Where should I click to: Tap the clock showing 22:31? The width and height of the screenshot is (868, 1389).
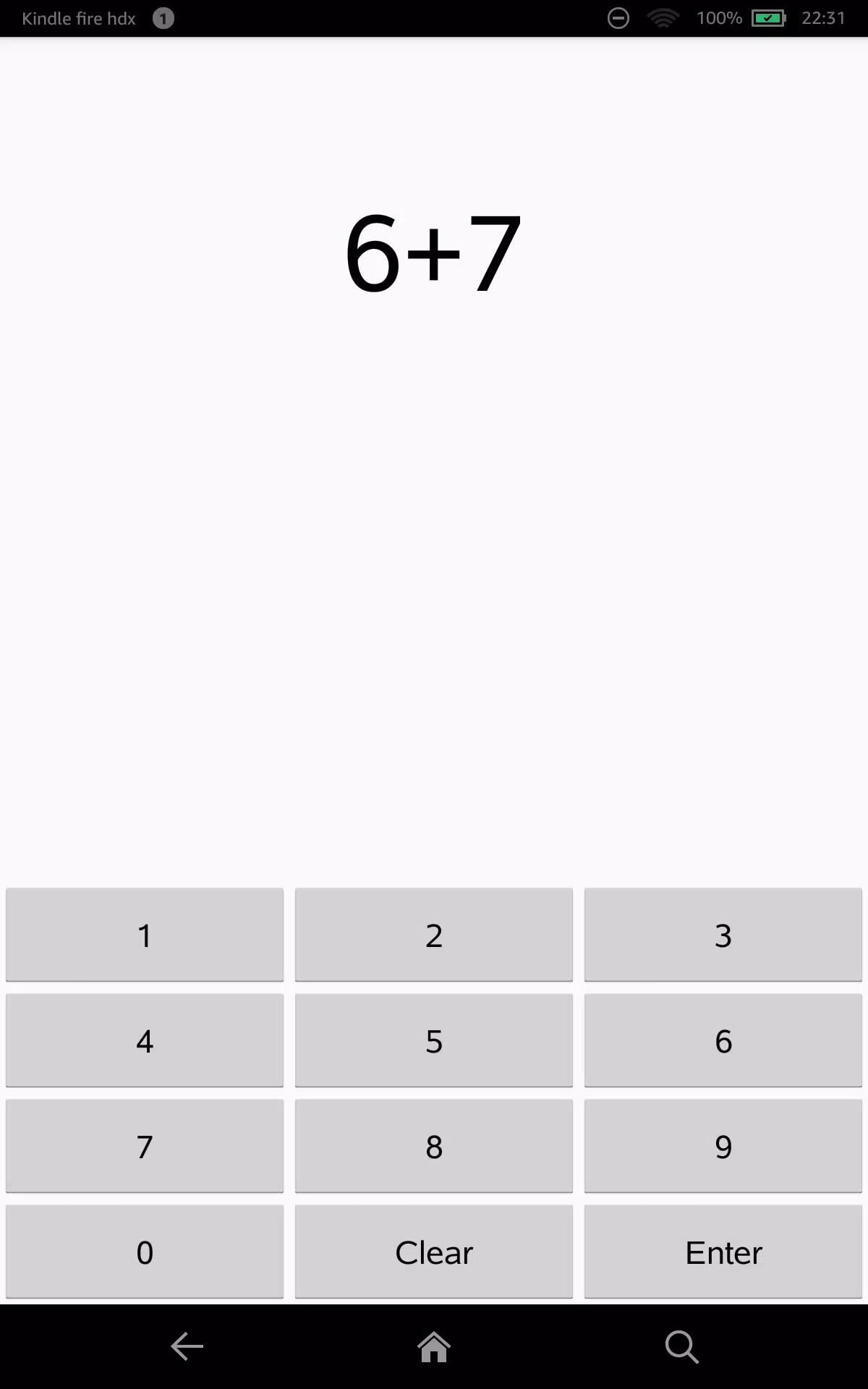click(x=823, y=18)
